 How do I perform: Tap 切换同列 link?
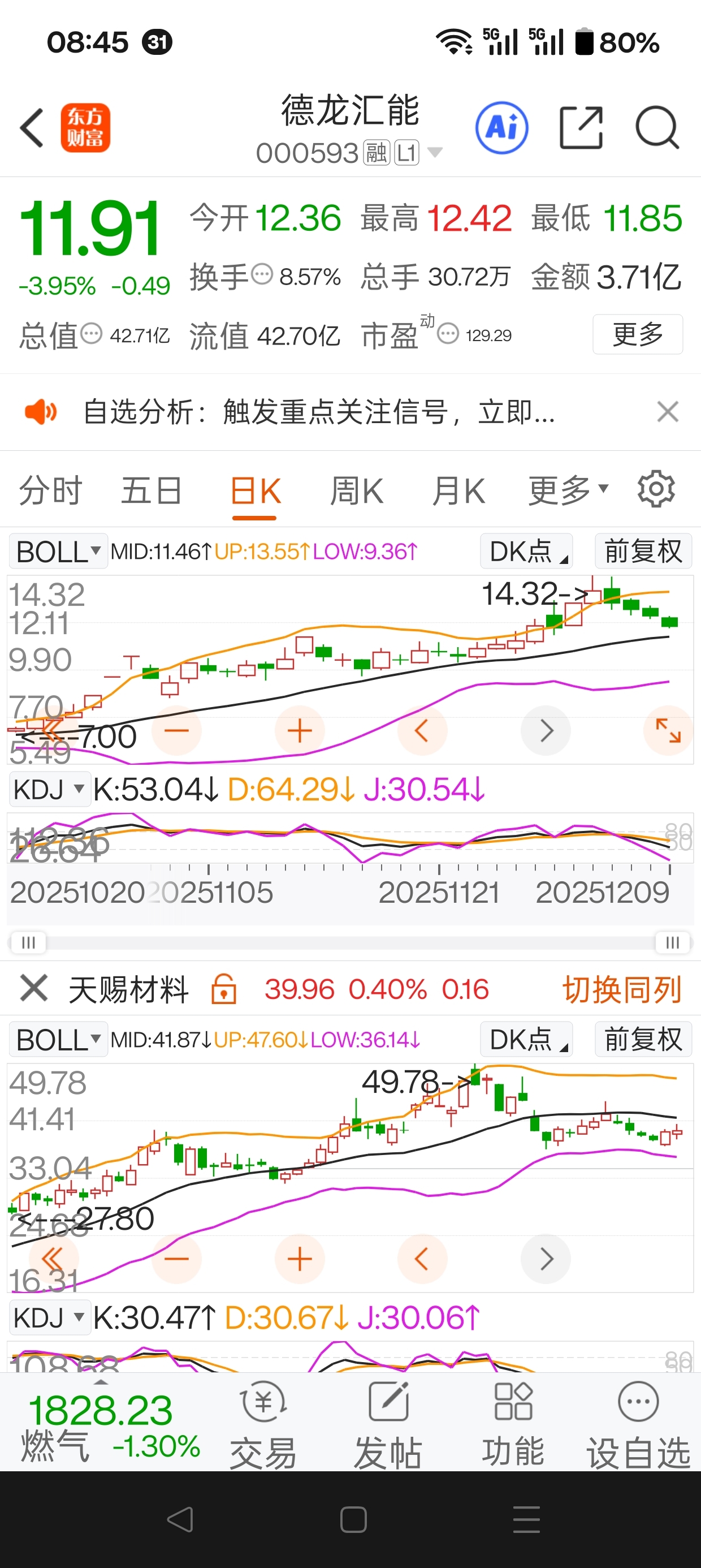(x=622, y=989)
